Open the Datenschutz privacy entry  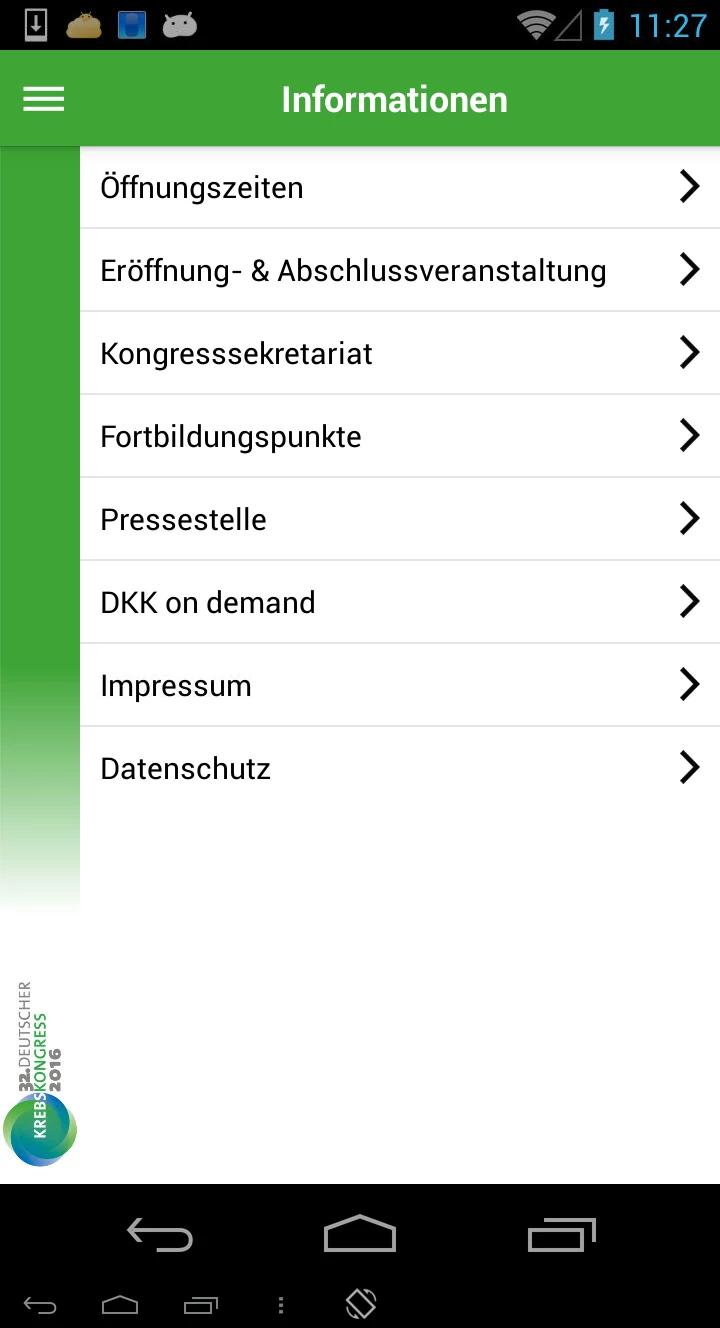click(399, 769)
